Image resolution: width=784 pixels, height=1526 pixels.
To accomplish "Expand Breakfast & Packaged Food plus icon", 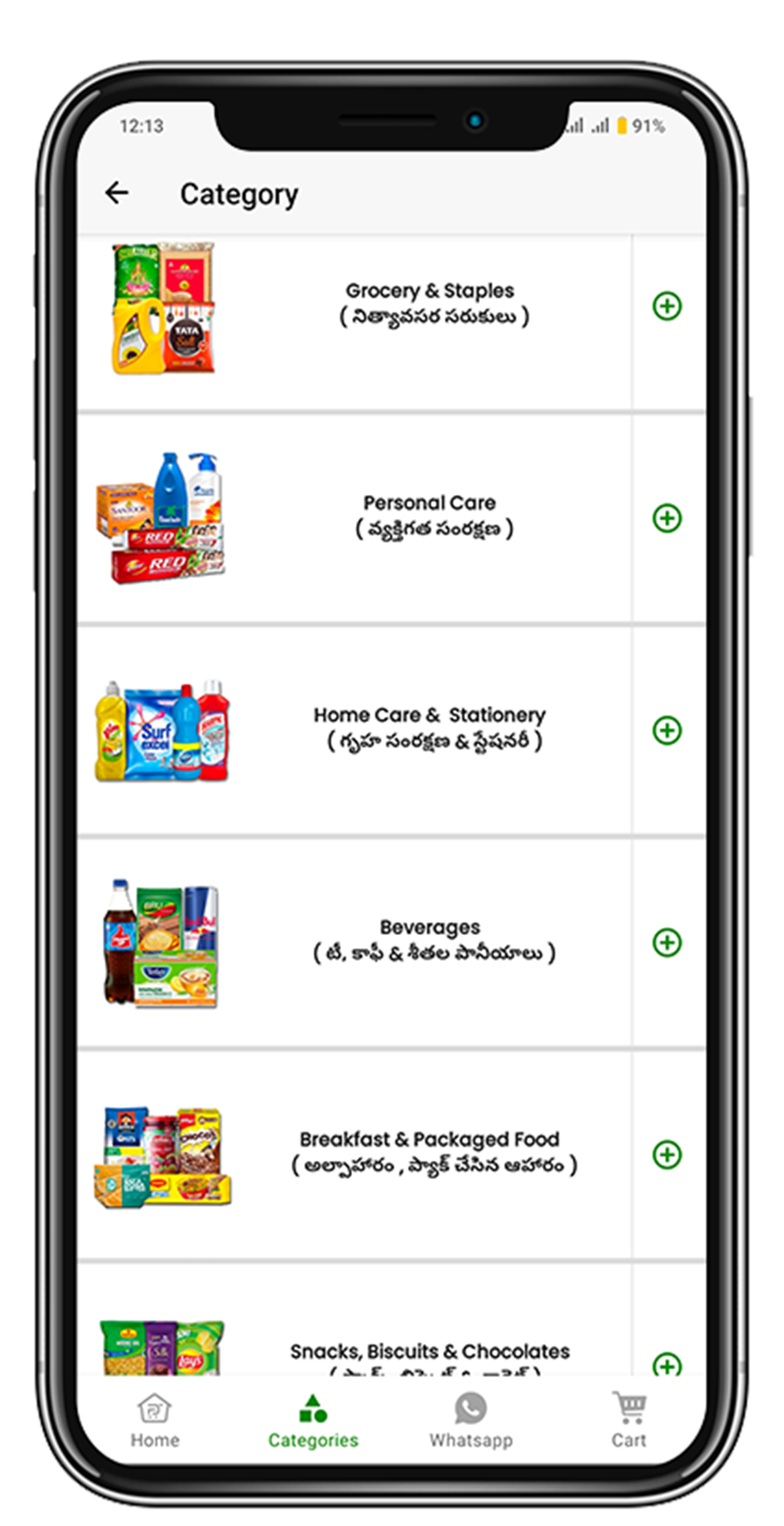I will click(x=667, y=1154).
